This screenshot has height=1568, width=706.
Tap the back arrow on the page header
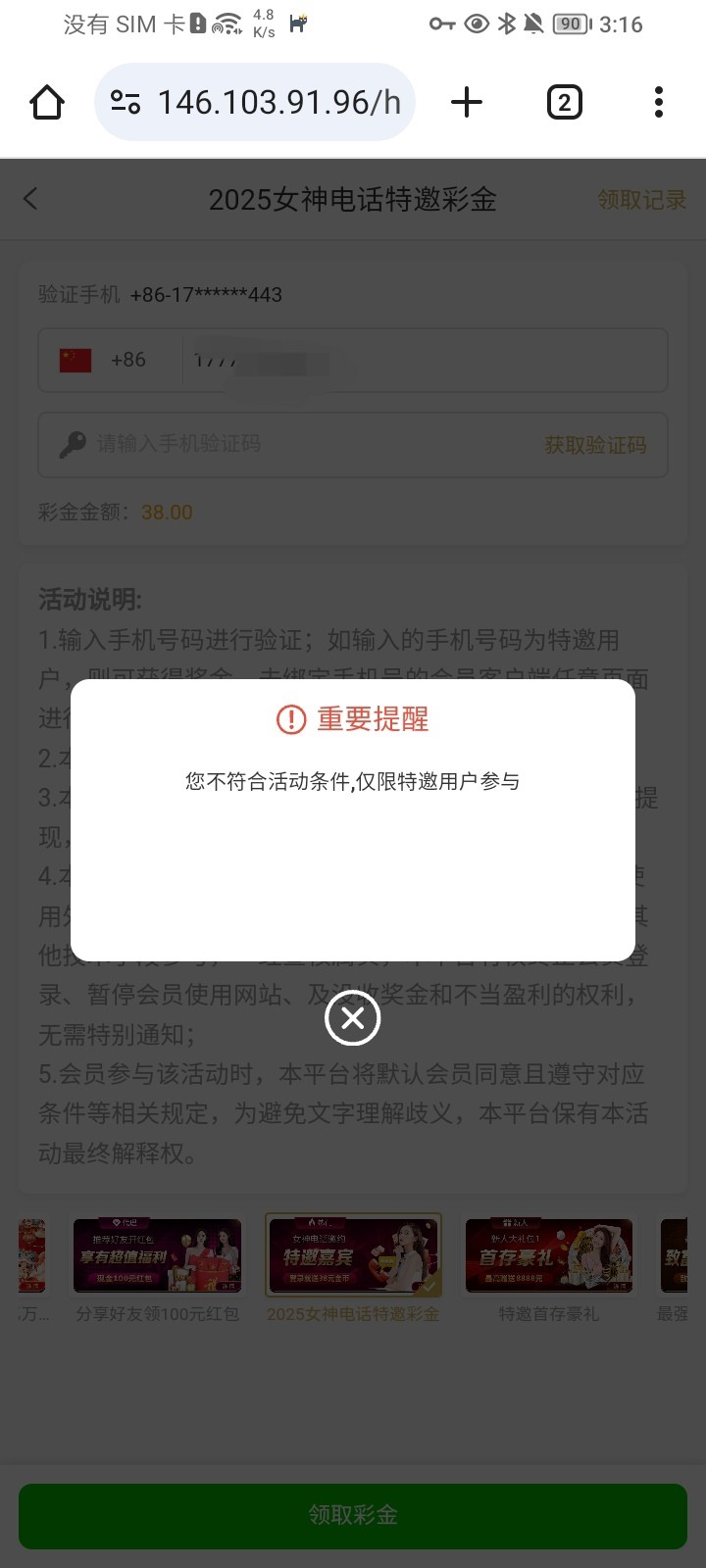coord(30,199)
